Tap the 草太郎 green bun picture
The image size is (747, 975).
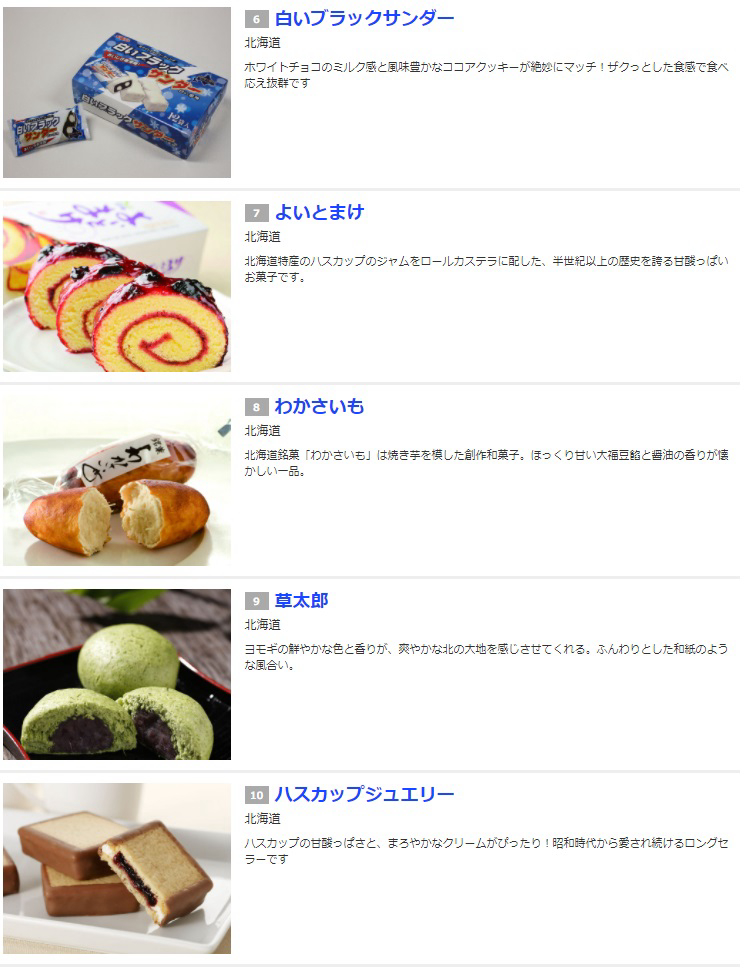point(117,674)
